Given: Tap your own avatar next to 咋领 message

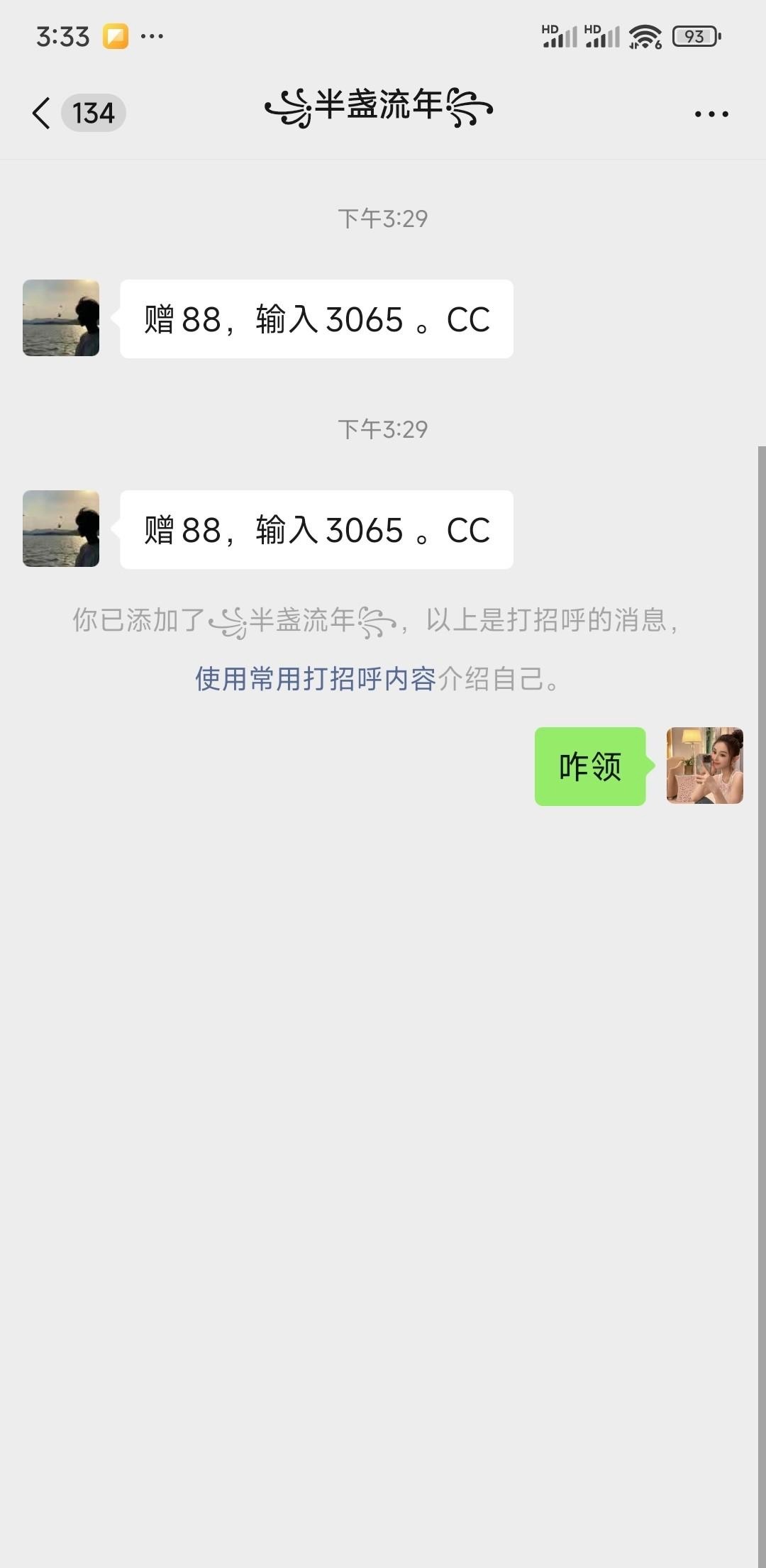Looking at the screenshot, I should tap(704, 766).
